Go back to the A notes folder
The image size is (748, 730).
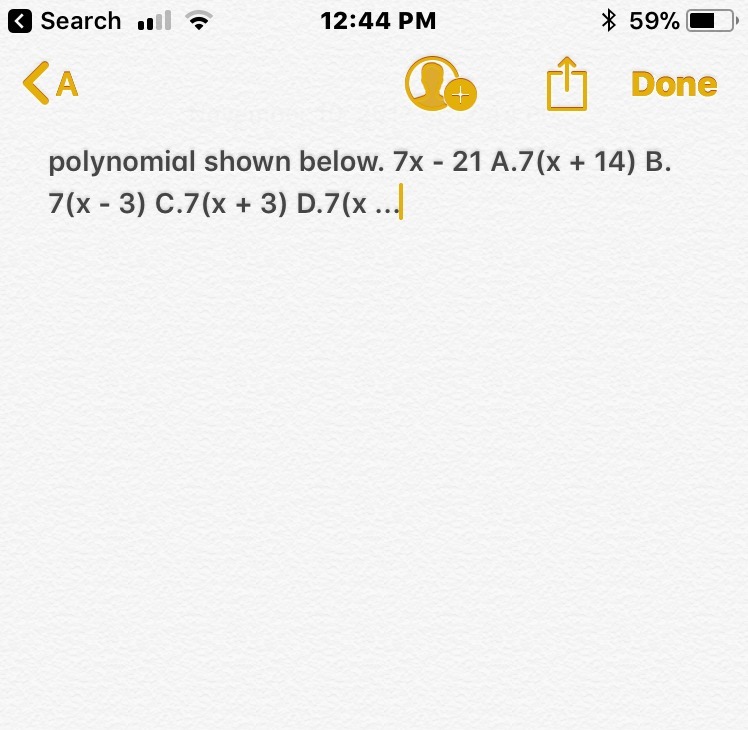pos(51,83)
